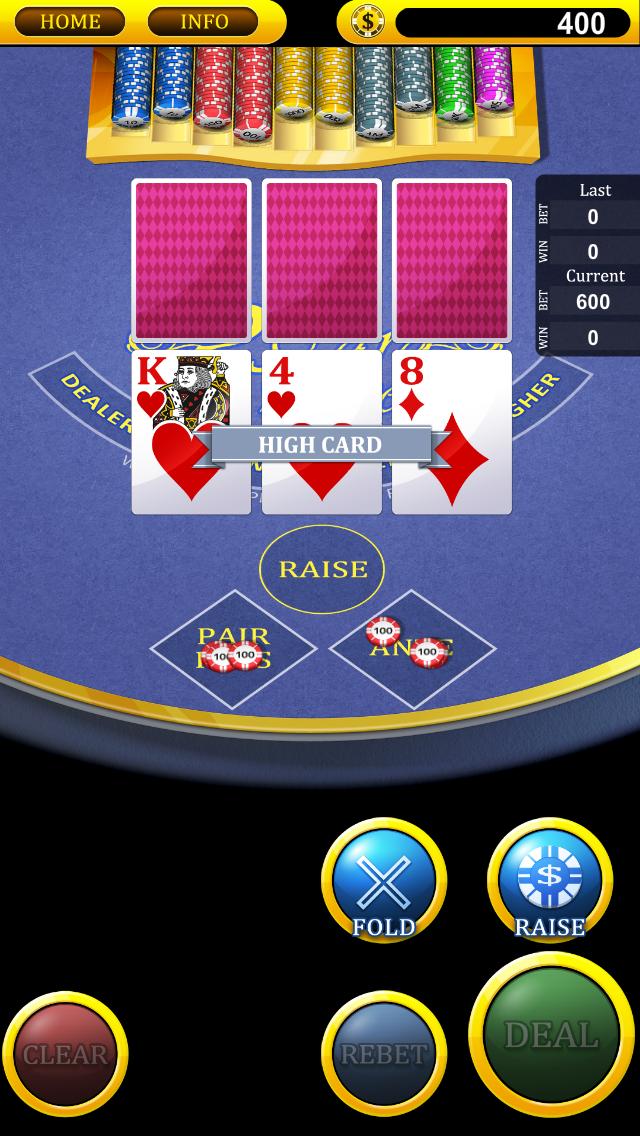Select the RAISE circle on the table
This screenshot has height=1136, width=640.
coord(322,569)
